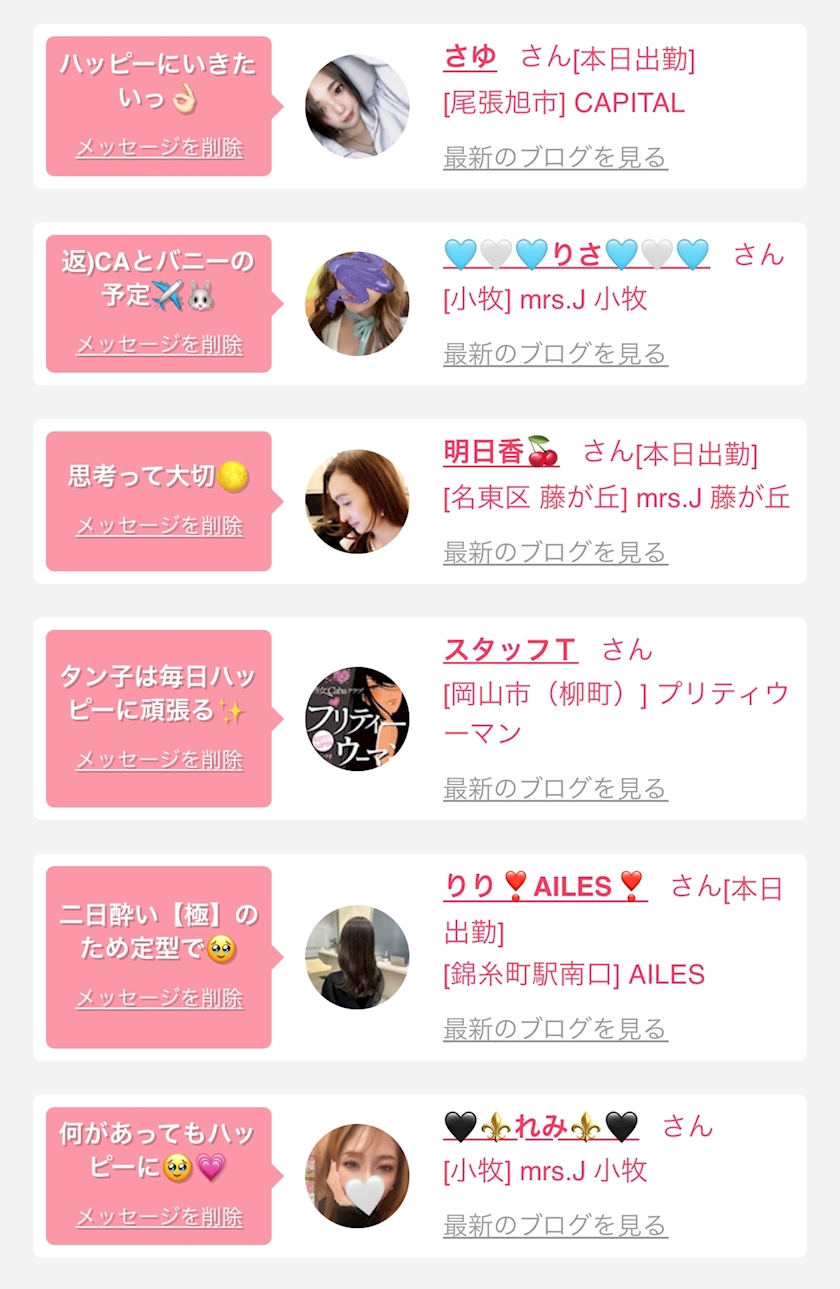Delete the message ハッピーにいきたいっ
Viewport: 840px width, 1289px height.
(x=159, y=148)
